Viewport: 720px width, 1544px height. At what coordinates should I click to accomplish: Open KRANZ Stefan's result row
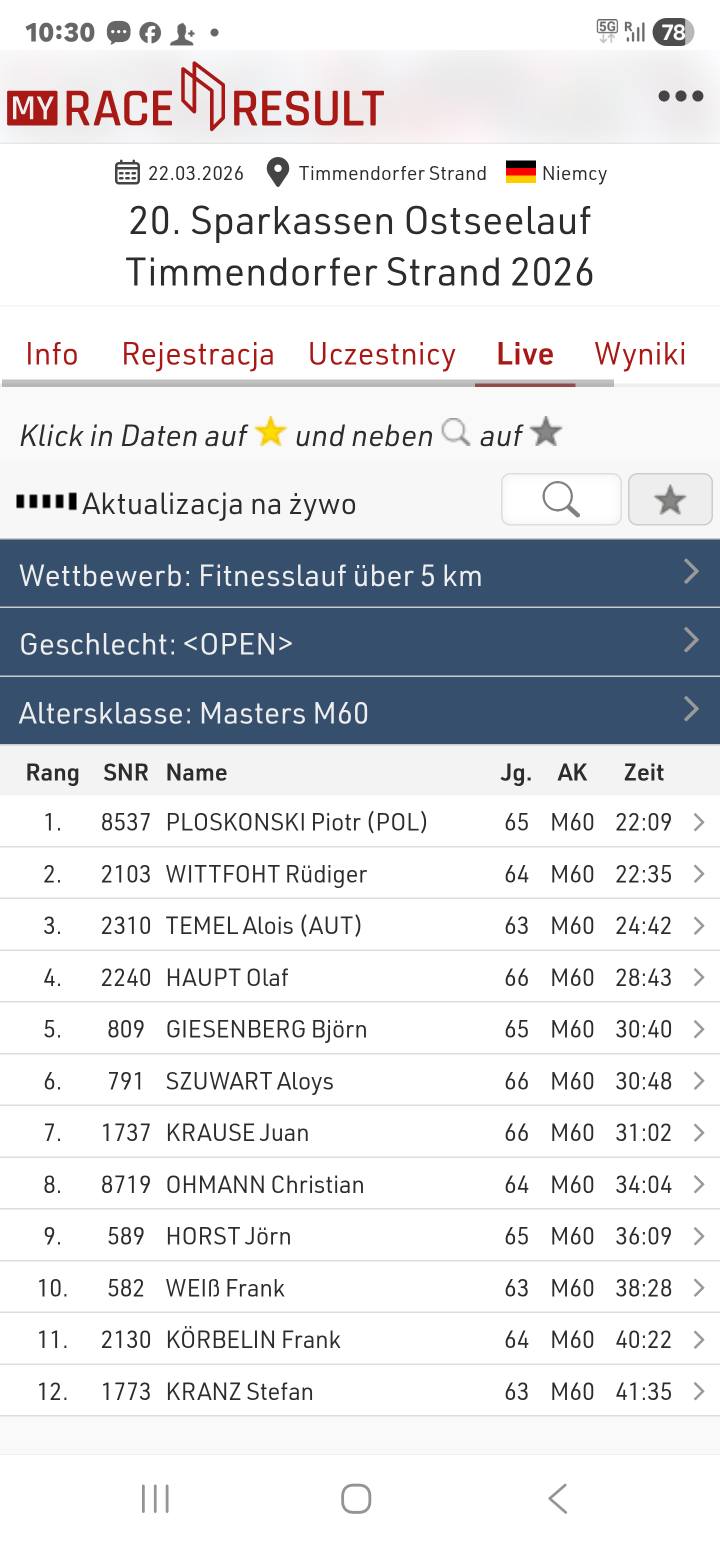tap(360, 1391)
